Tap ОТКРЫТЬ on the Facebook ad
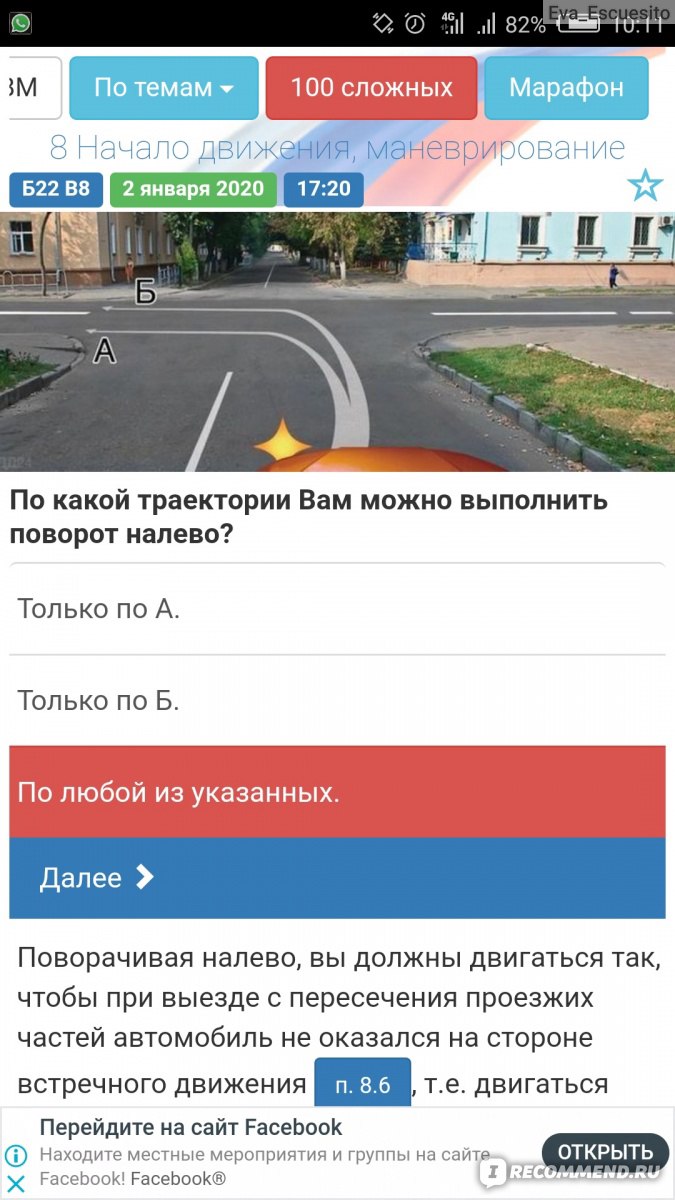 pyautogui.click(x=604, y=1152)
